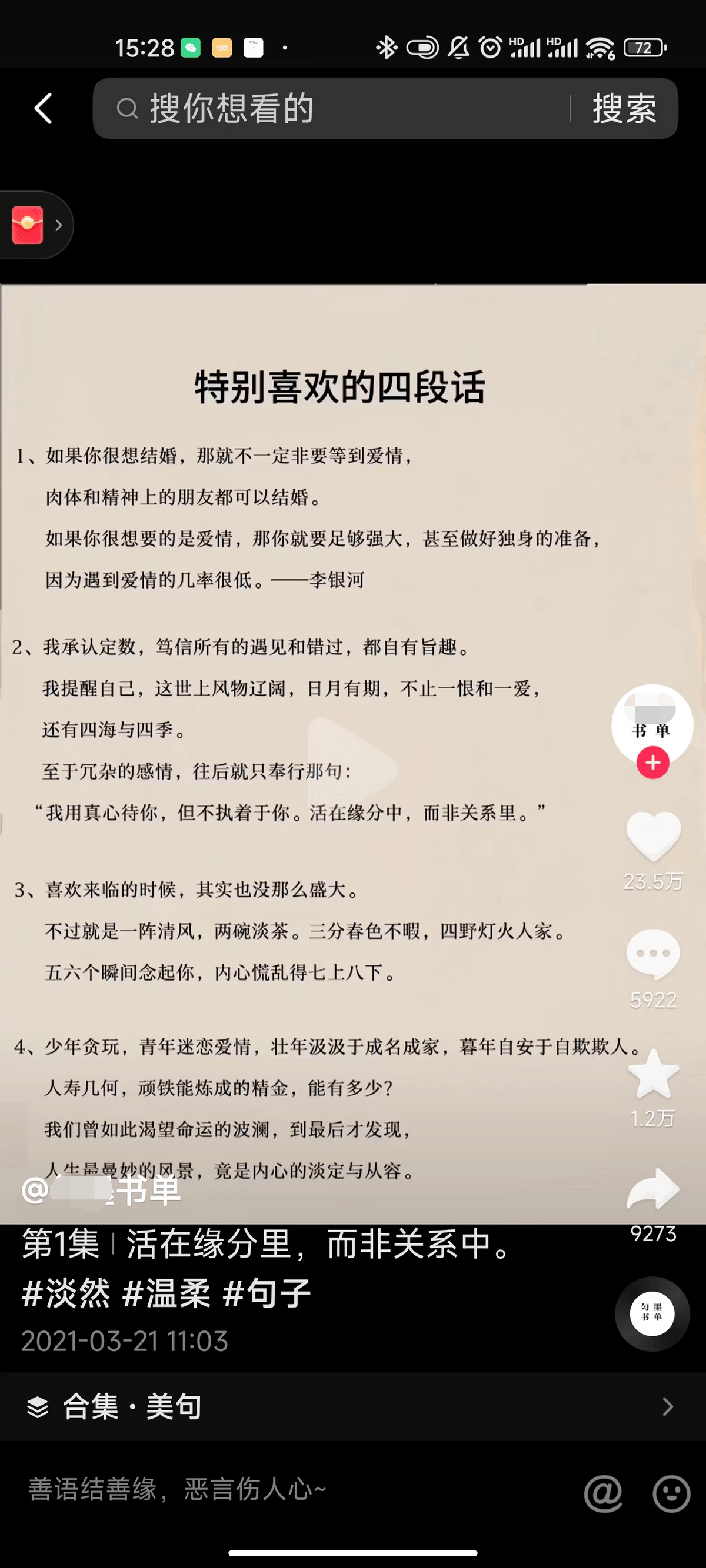The width and height of the screenshot is (706, 1568).
Task: Like this video with the heart
Action: (653, 836)
